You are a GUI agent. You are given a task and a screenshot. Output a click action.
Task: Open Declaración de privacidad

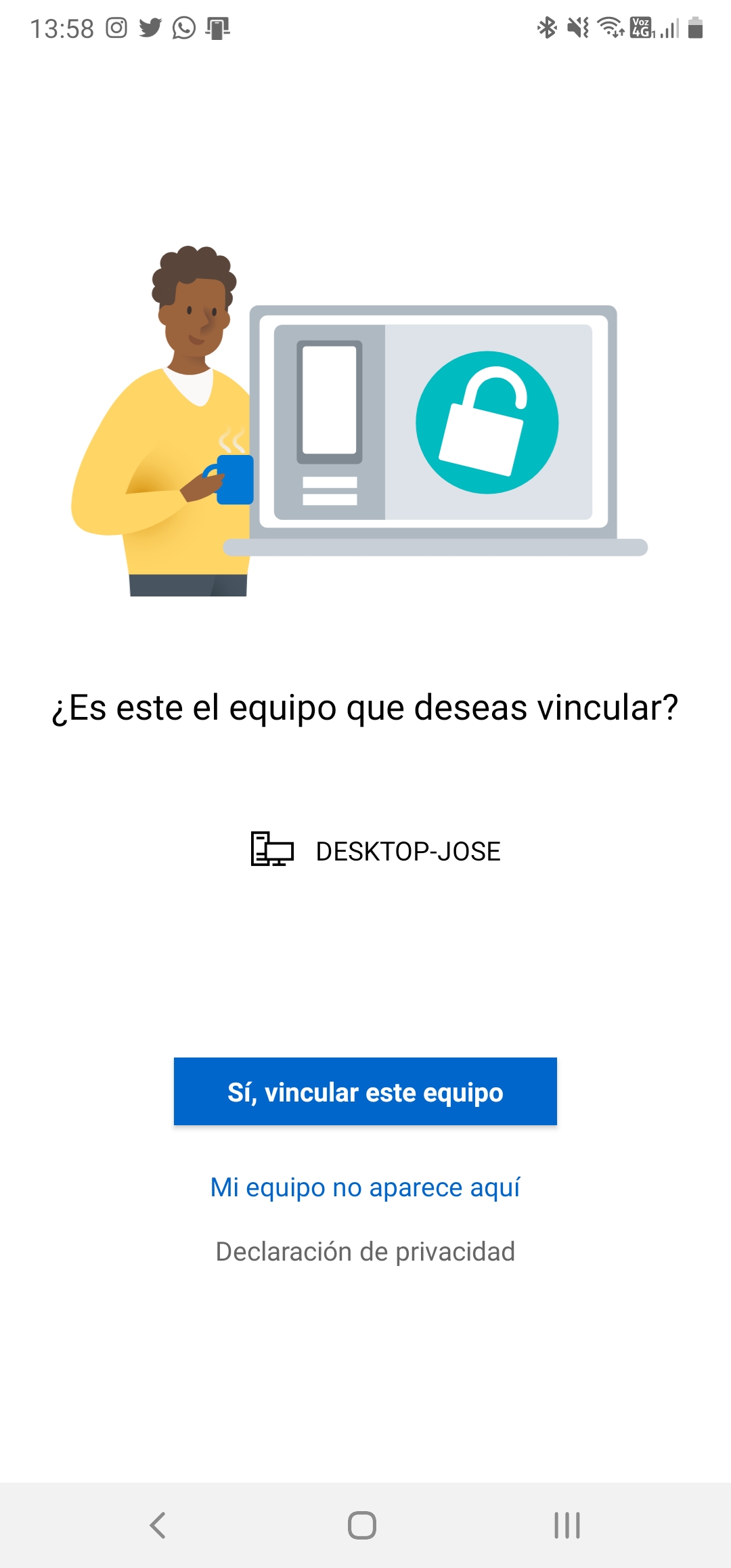365,1252
